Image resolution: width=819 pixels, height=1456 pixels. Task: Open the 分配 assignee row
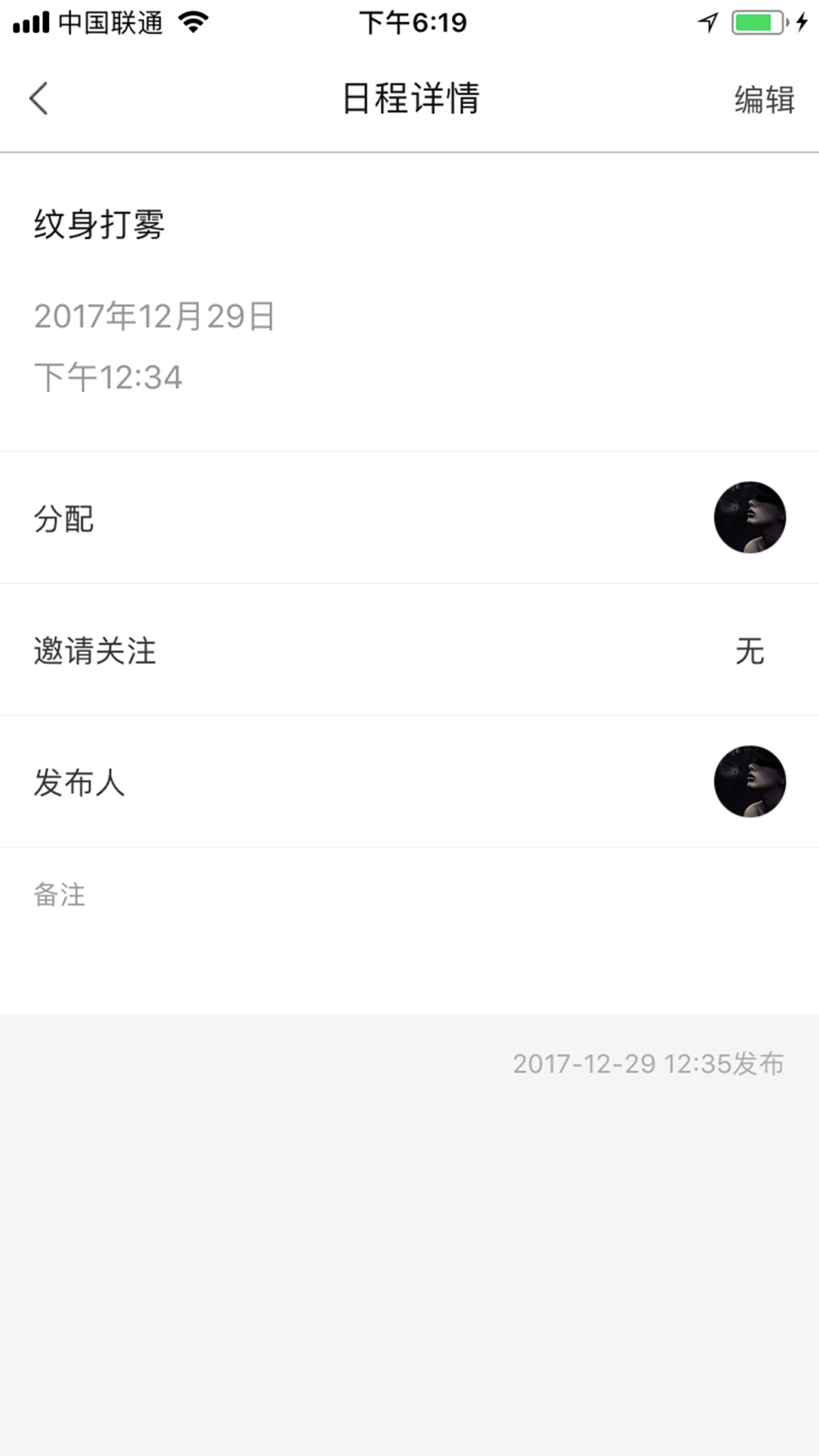coord(409,518)
